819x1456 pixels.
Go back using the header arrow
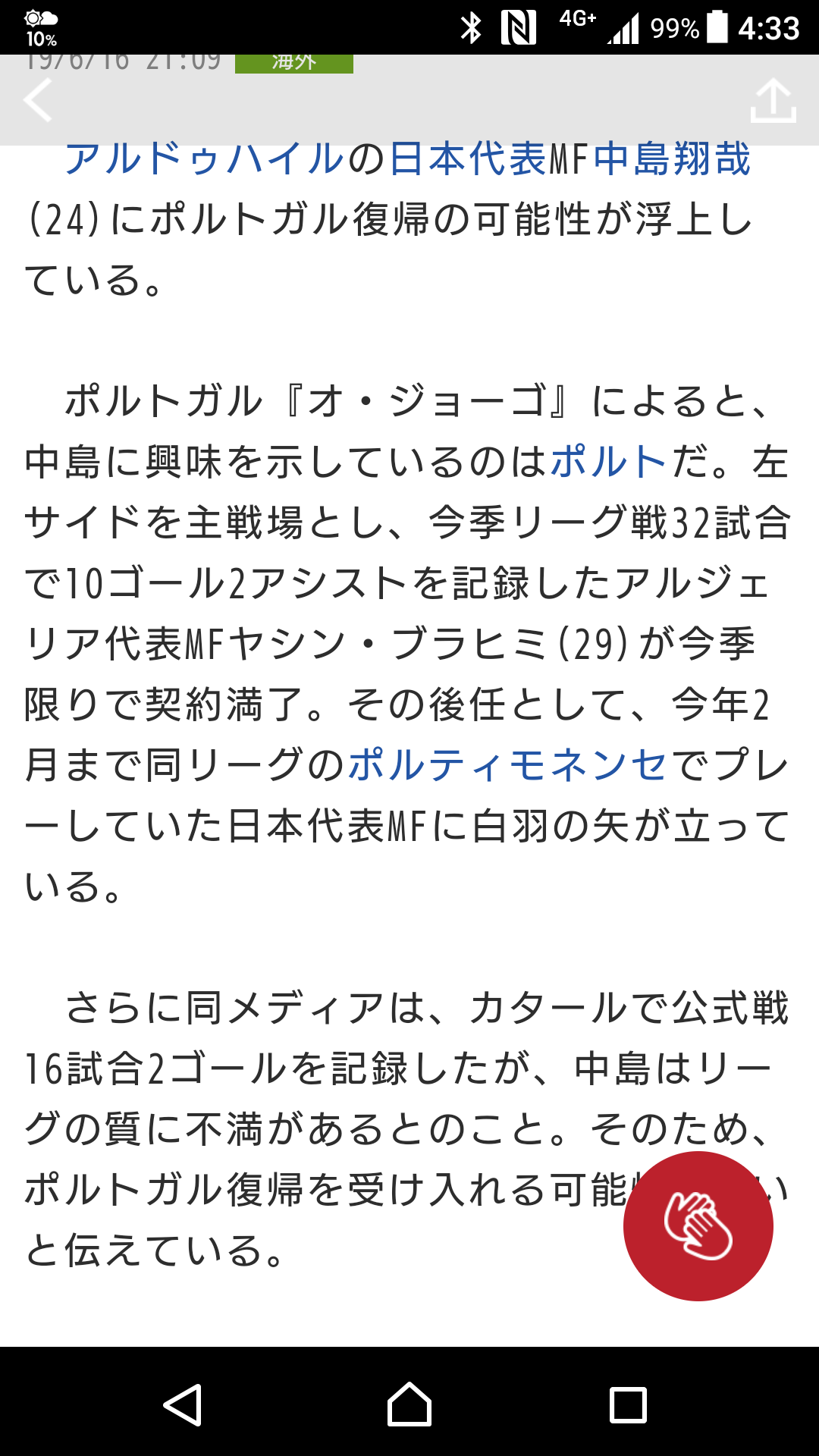point(38,99)
